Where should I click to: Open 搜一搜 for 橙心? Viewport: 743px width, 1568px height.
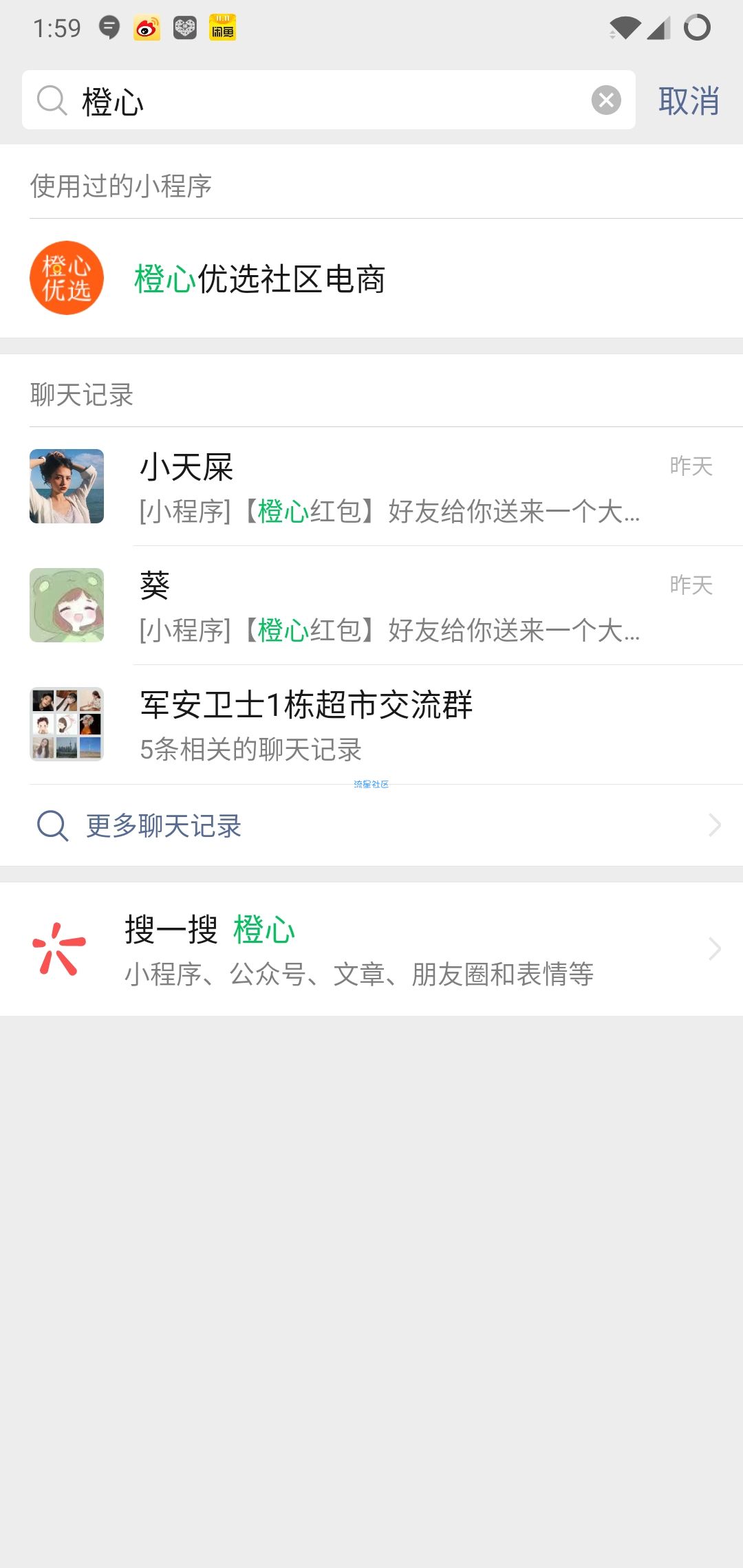pos(371,949)
